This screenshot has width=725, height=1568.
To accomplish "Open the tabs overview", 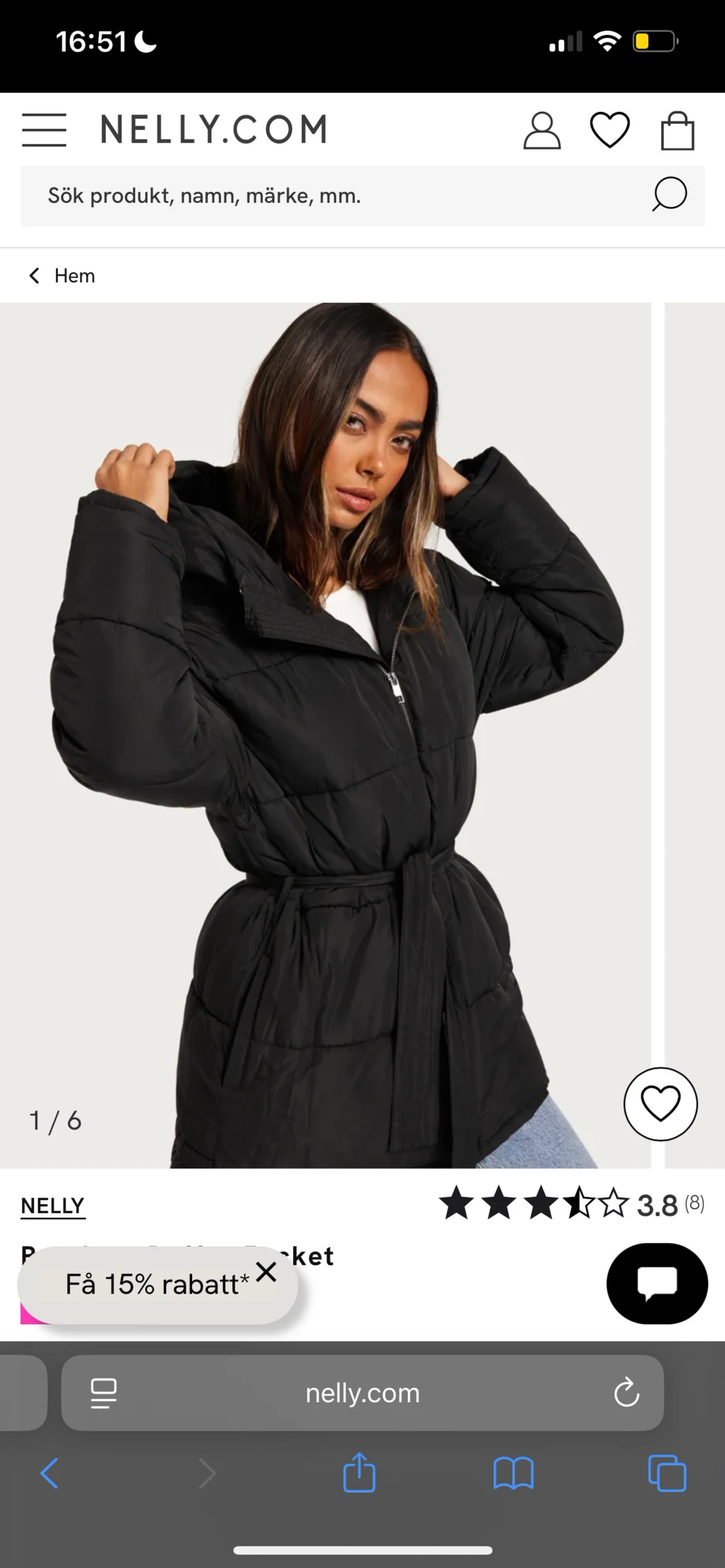I will [667, 1473].
